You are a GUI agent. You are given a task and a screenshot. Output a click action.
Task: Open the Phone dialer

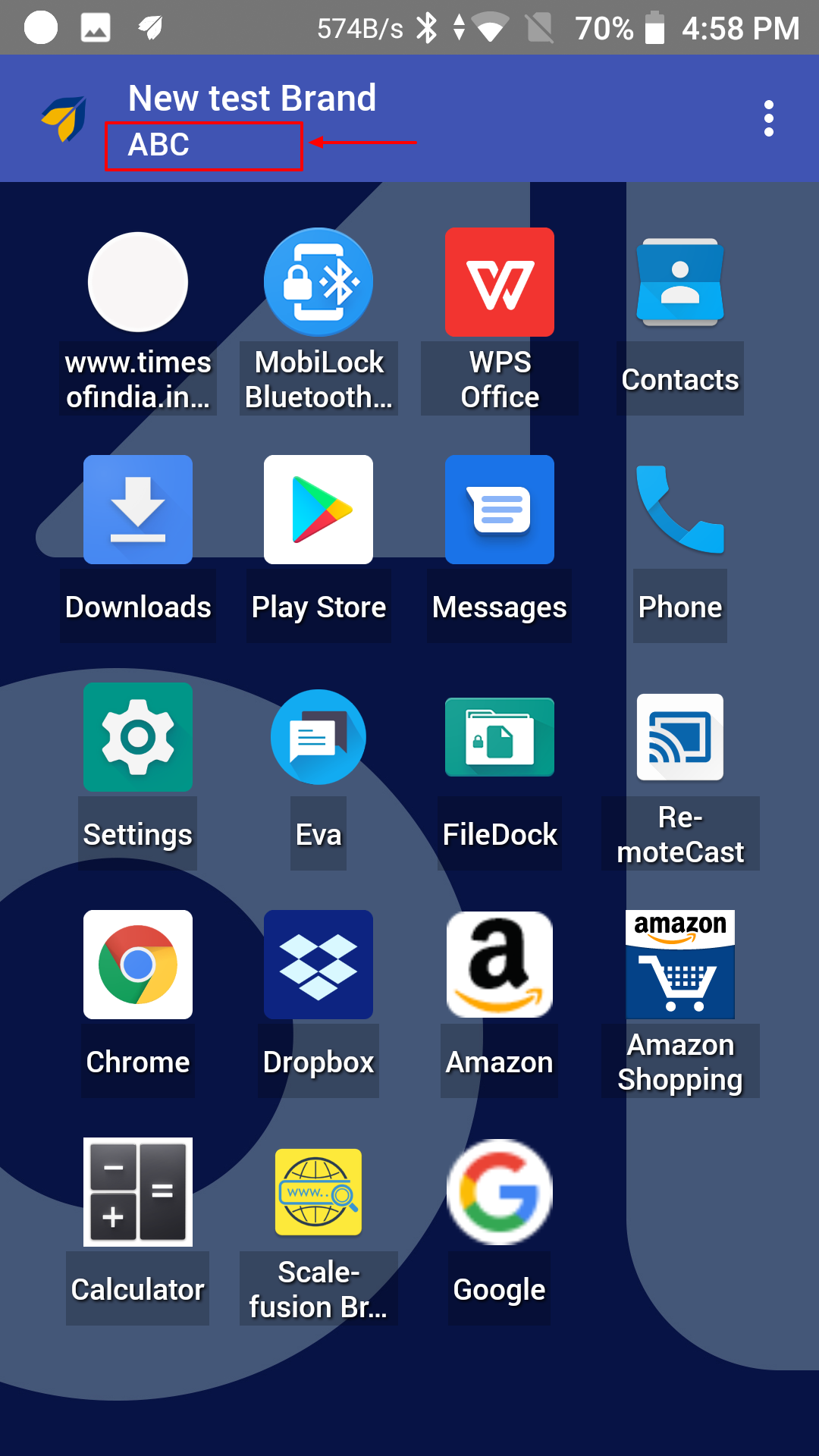[x=680, y=510]
